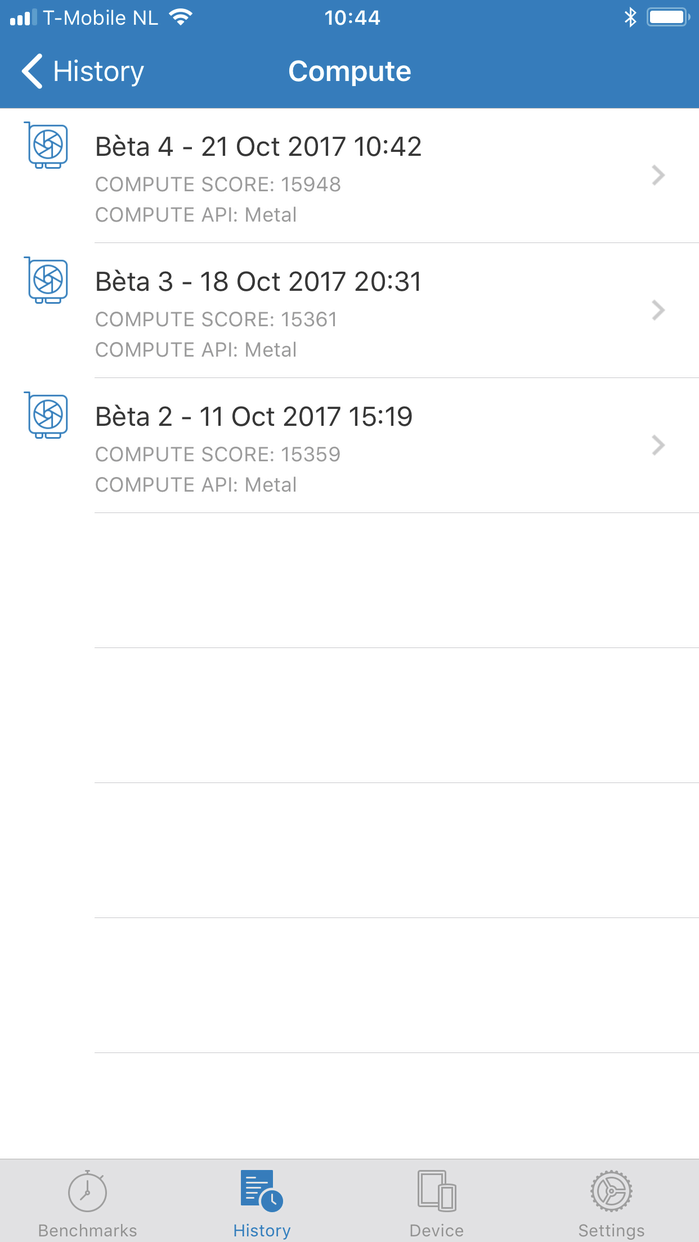Go back to History

(82, 72)
